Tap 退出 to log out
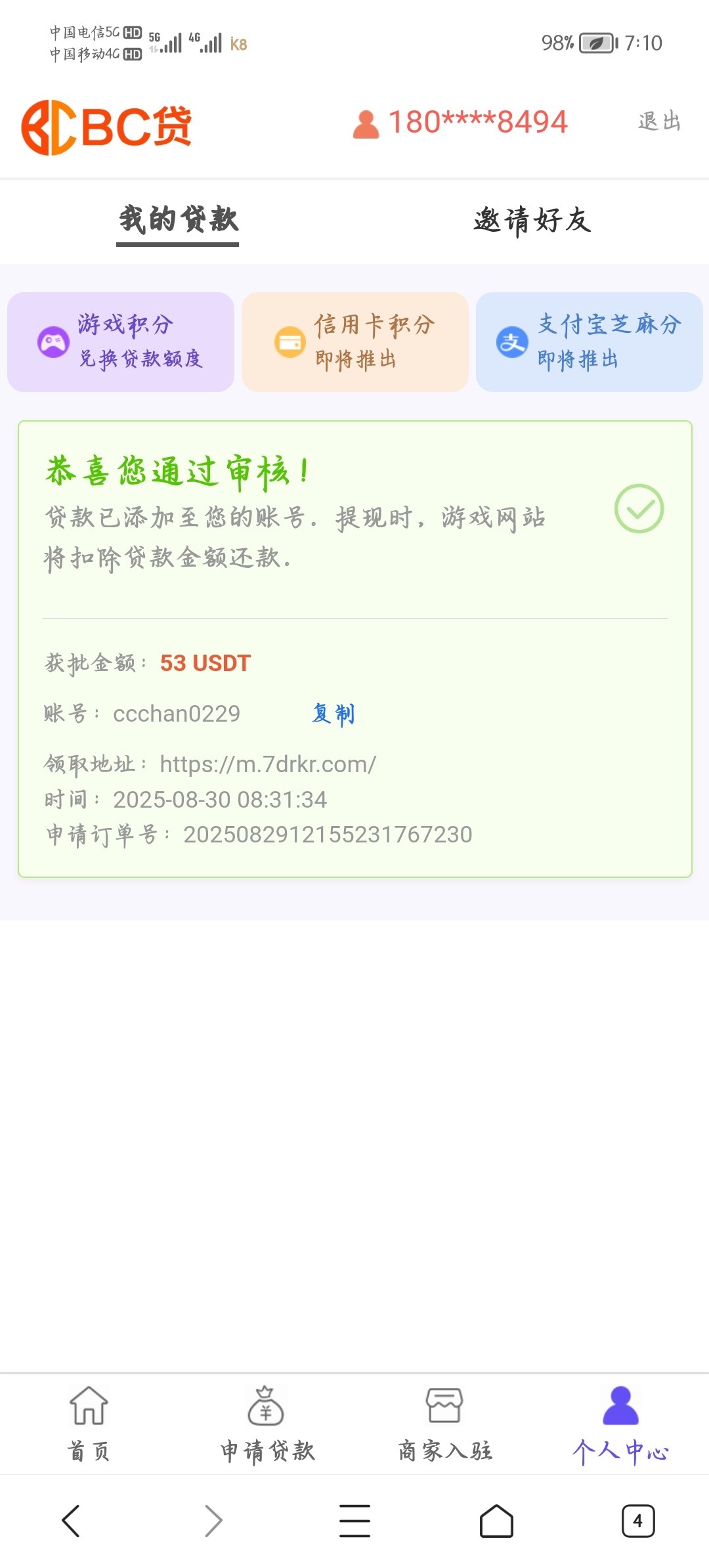The image size is (709, 1568). pyautogui.click(x=659, y=121)
